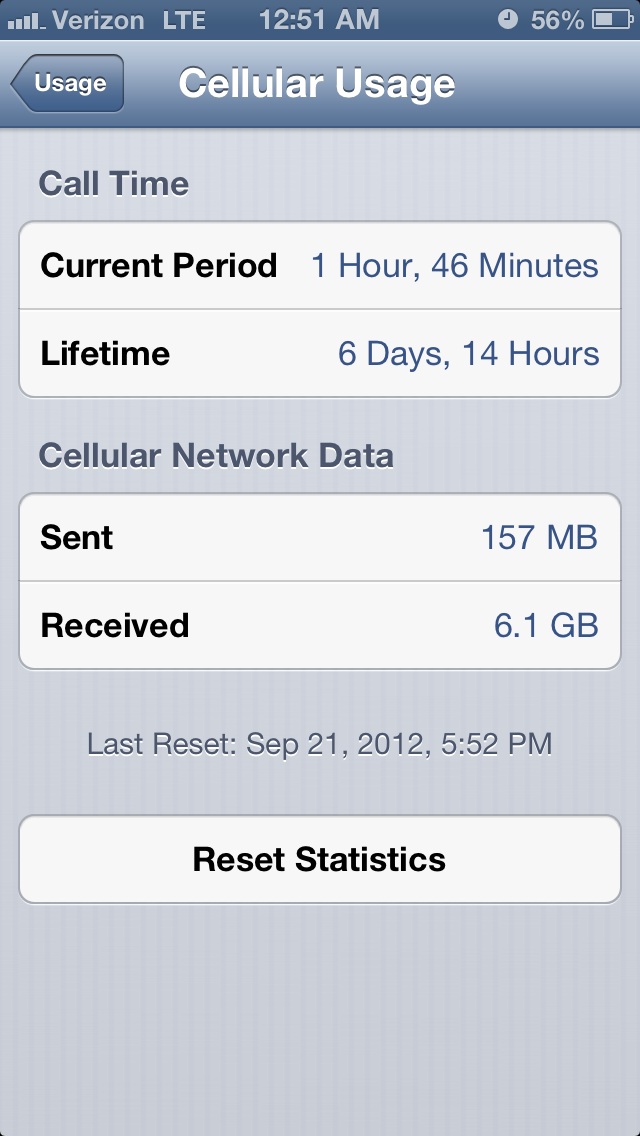This screenshot has height=1136, width=640.
Task: Tap Reset Statistics
Action: click(x=320, y=859)
